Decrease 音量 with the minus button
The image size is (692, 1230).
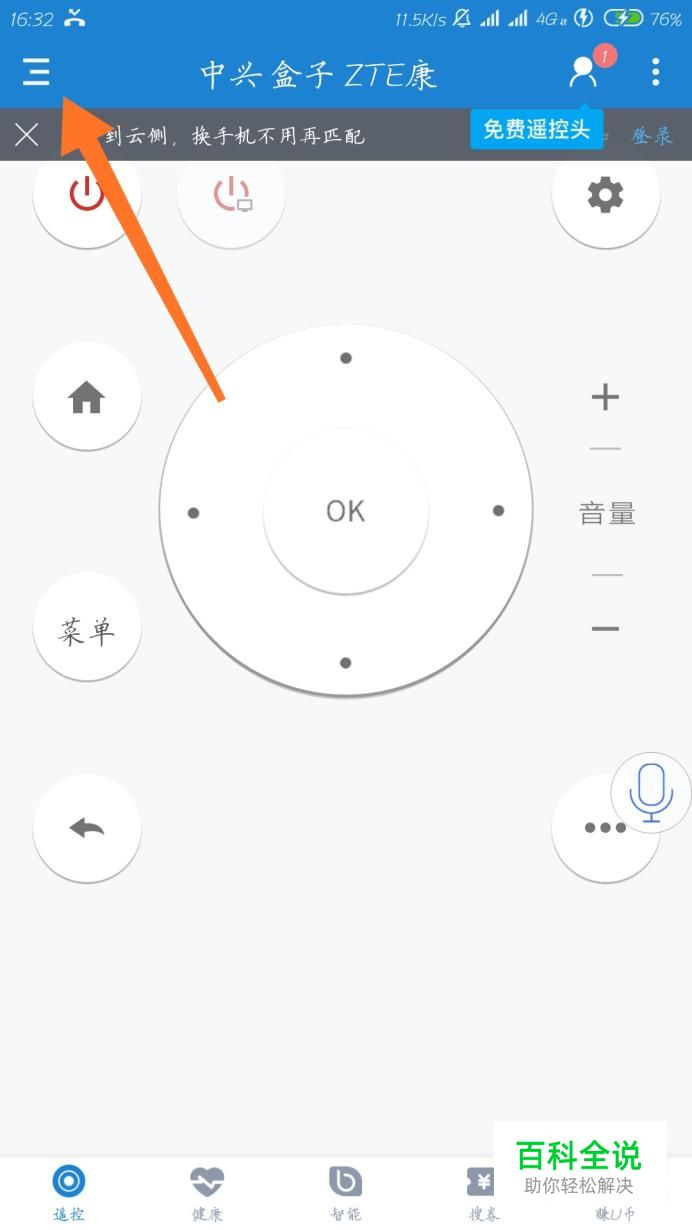605,629
